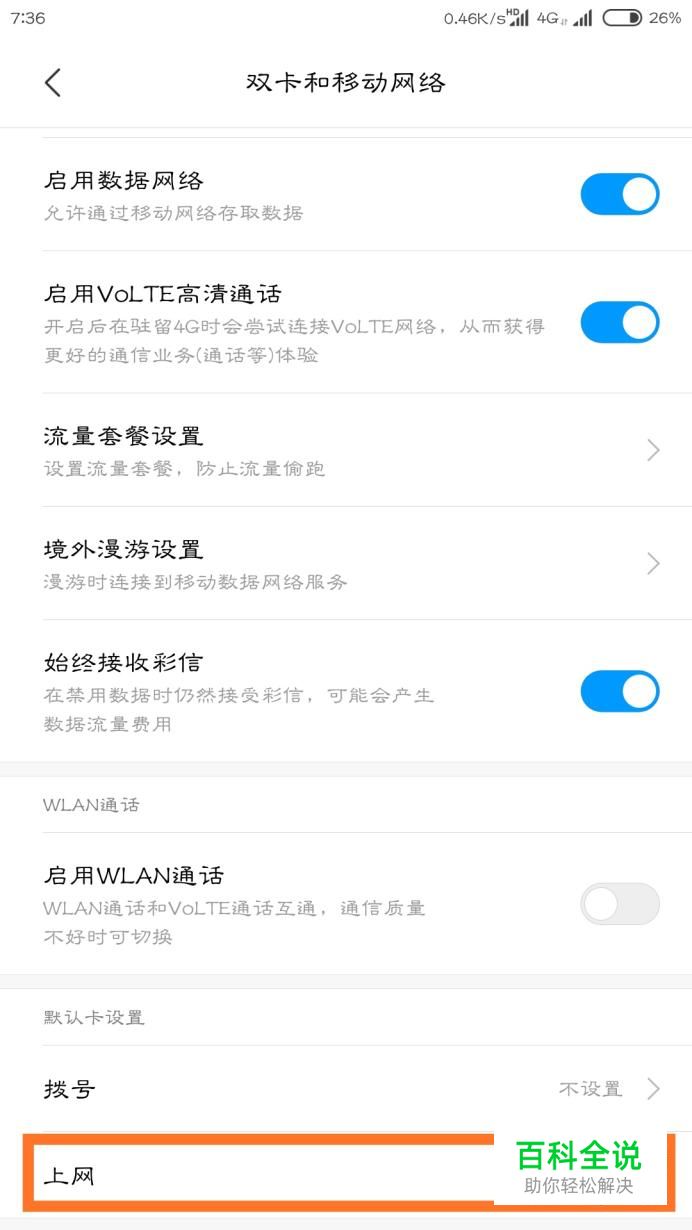The image size is (692, 1230).
Task: Open 流量套餐设置
Action: point(346,450)
